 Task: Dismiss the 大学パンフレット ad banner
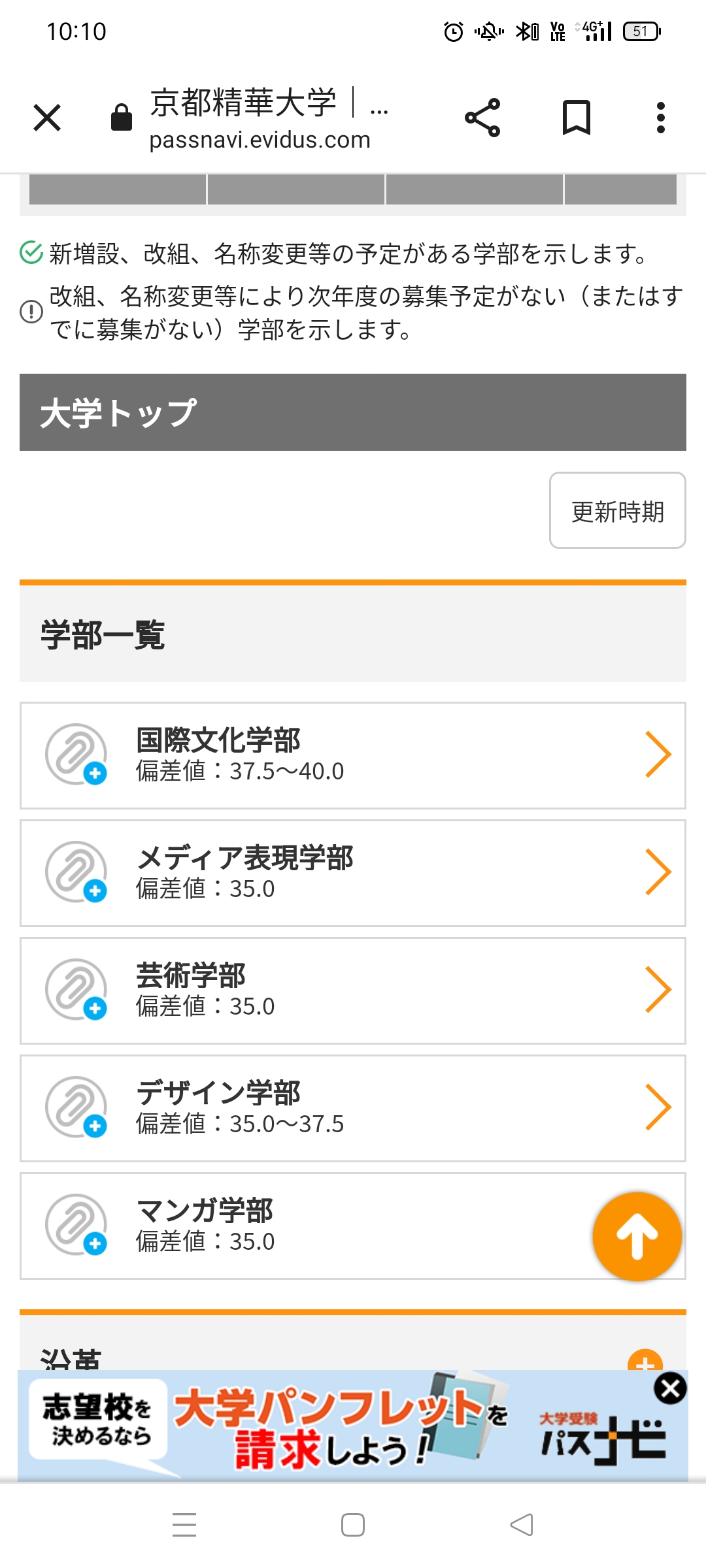click(670, 1388)
